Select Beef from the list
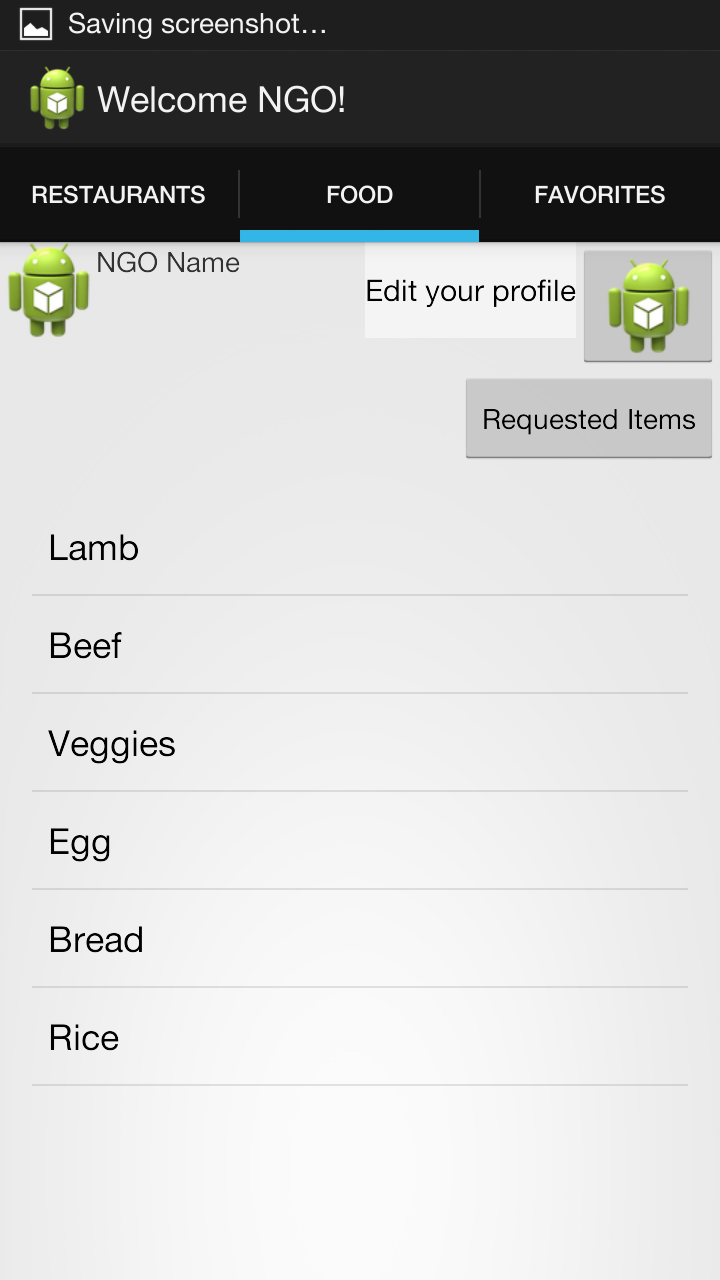 (x=359, y=645)
